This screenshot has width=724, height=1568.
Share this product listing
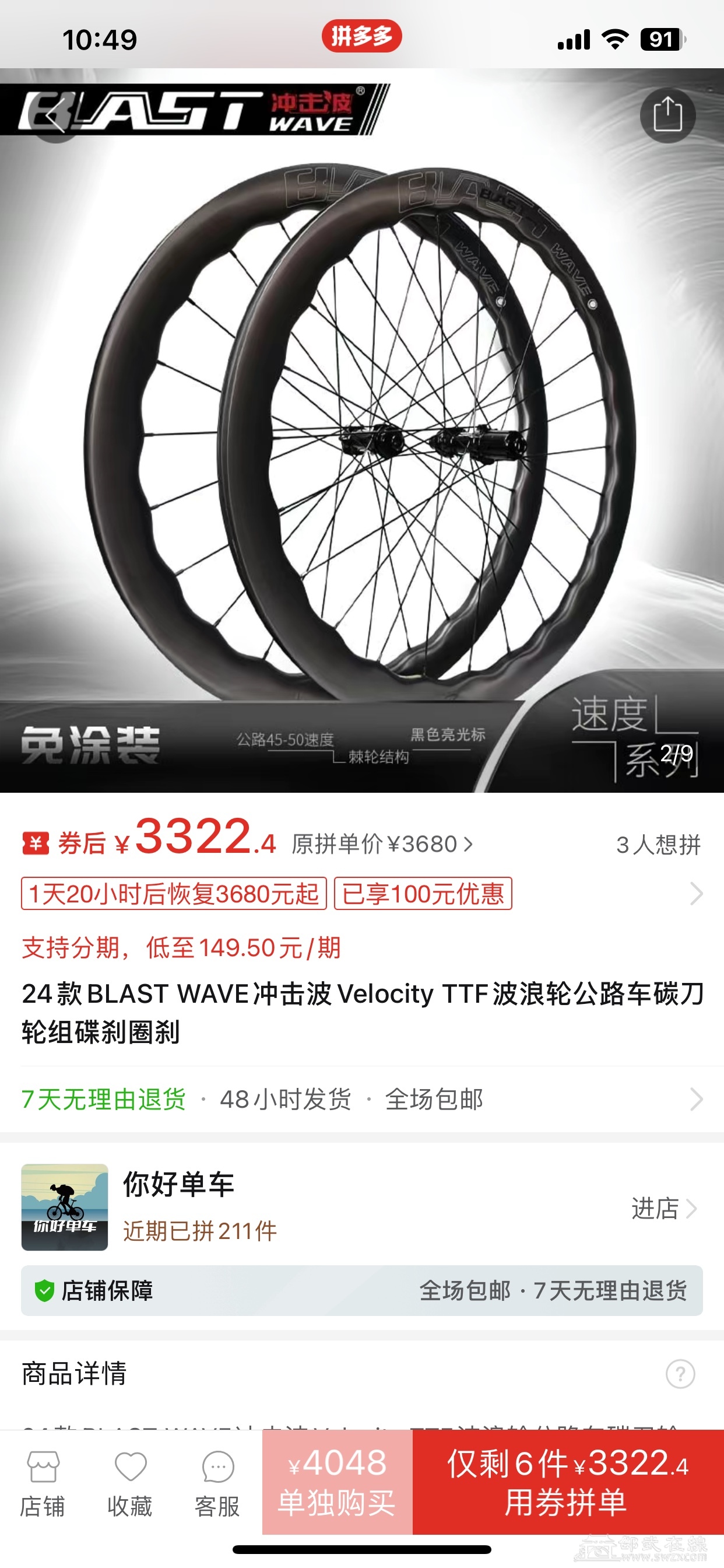point(667,115)
